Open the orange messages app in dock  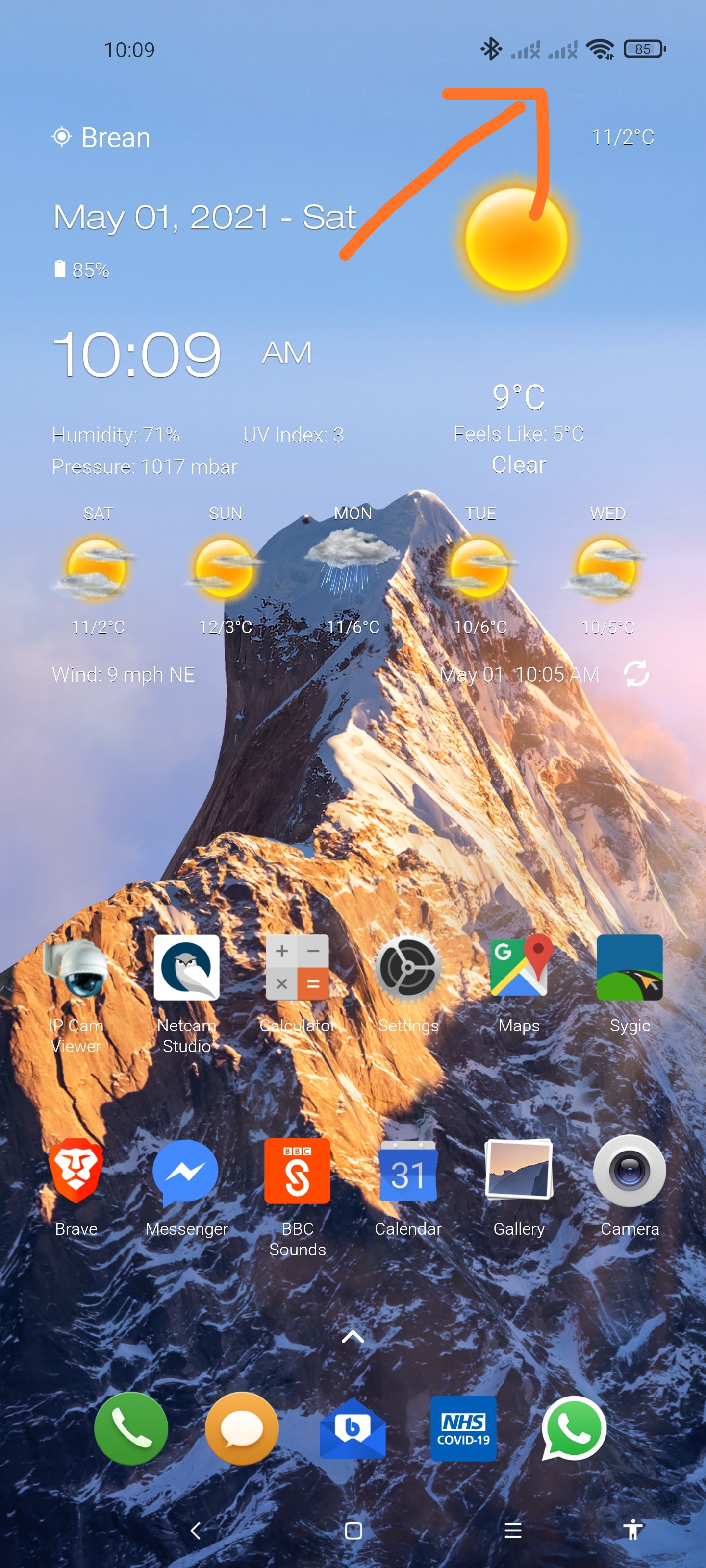tap(242, 1429)
